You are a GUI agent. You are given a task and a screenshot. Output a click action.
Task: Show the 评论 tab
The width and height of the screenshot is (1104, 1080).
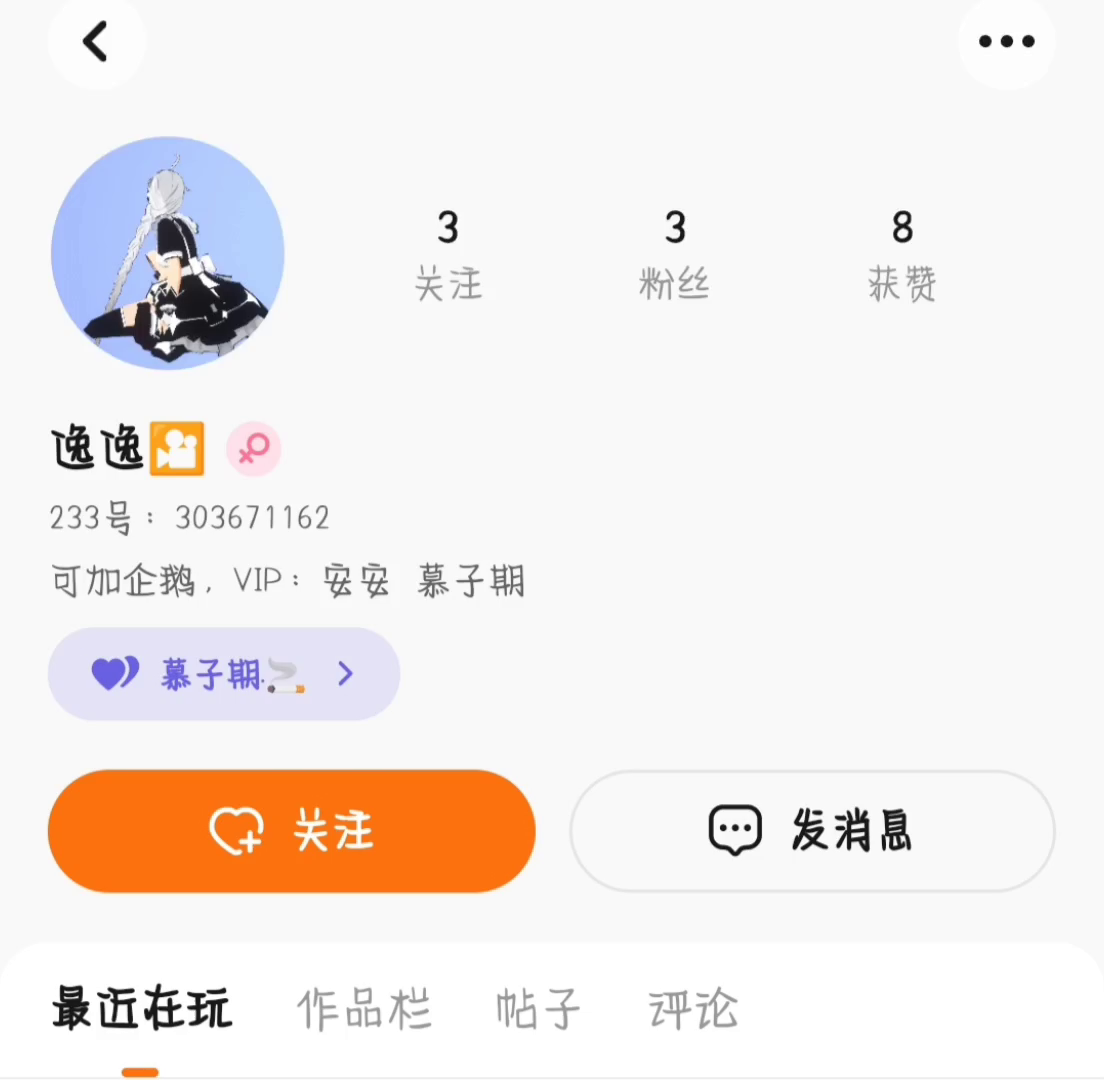click(x=693, y=1009)
